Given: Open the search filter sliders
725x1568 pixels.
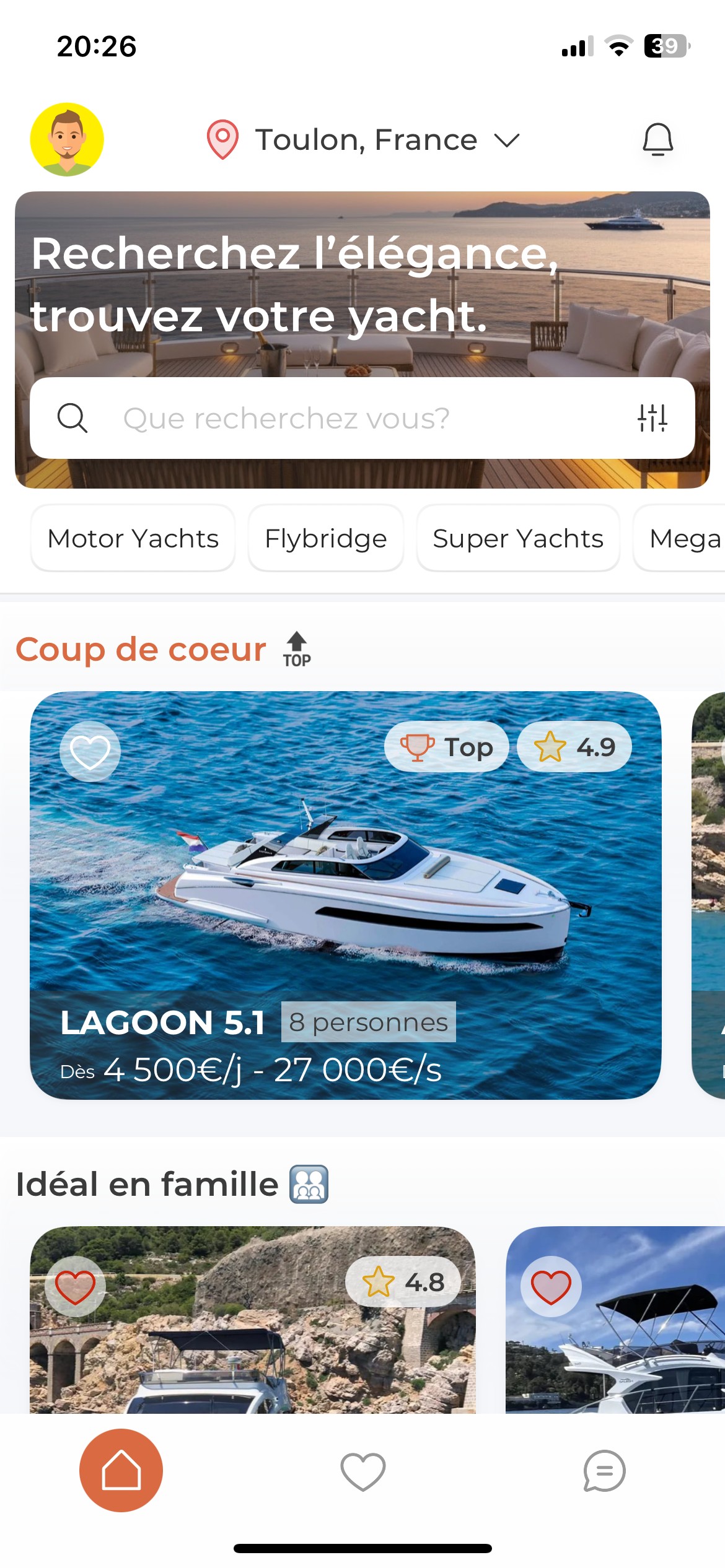Looking at the screenshot, I should pyautogui.click(x=652, y=418).
